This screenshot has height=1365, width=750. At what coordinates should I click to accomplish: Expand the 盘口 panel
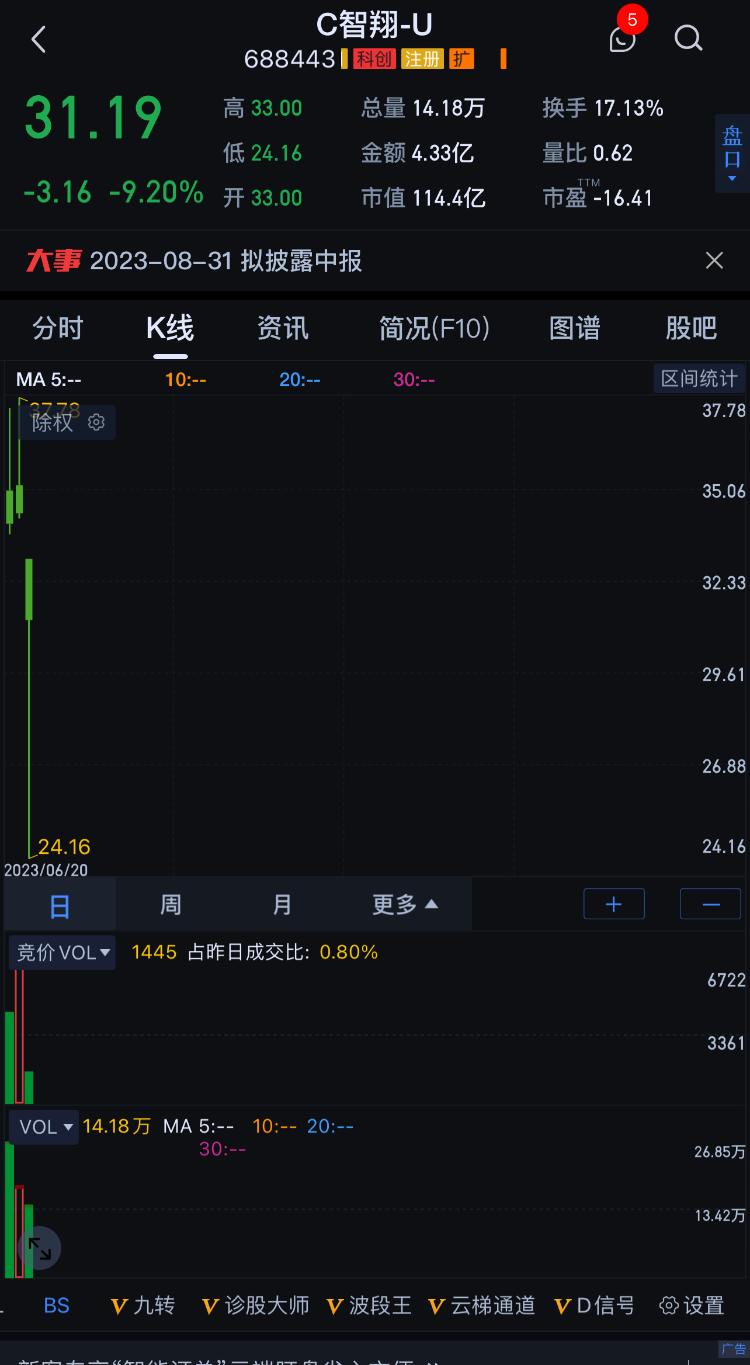coord(732,154)
